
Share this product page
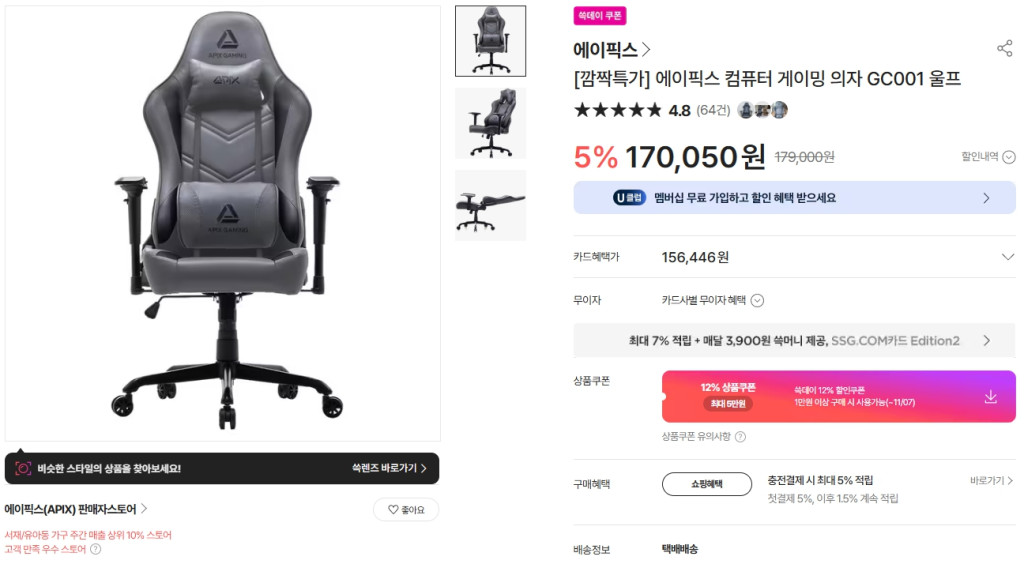tap(1004, 48)
